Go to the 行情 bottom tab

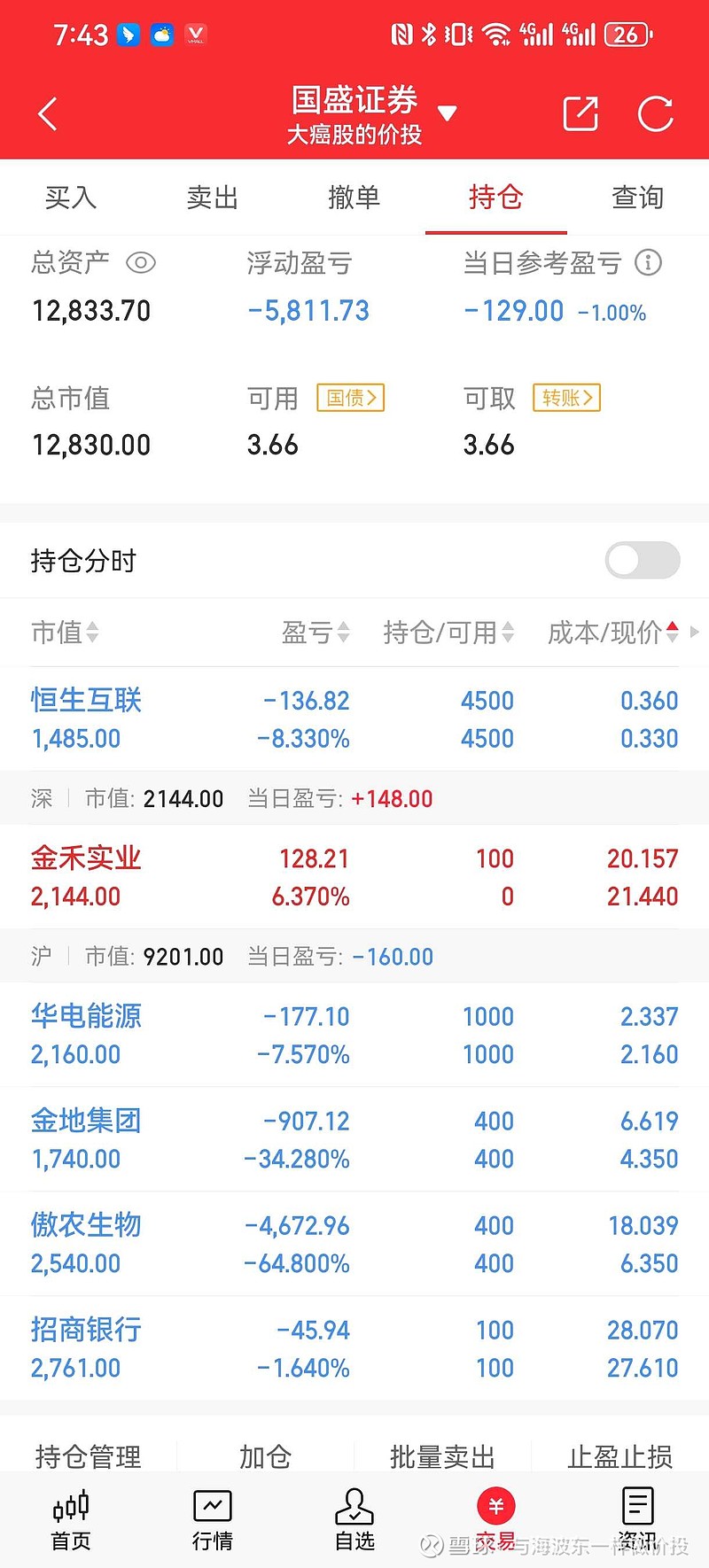point(213,1520)
